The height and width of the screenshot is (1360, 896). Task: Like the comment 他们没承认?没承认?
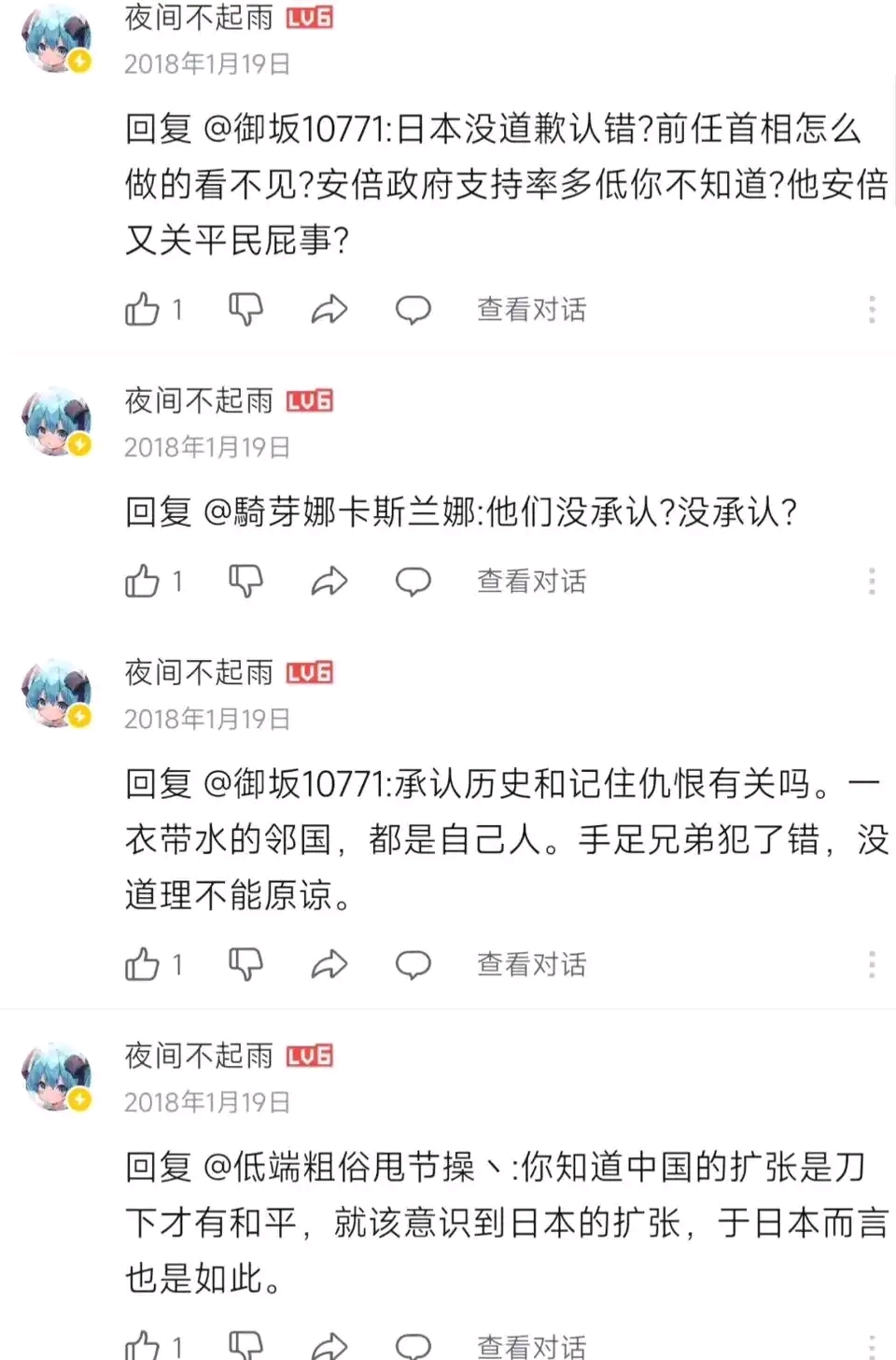pos(142,582)
